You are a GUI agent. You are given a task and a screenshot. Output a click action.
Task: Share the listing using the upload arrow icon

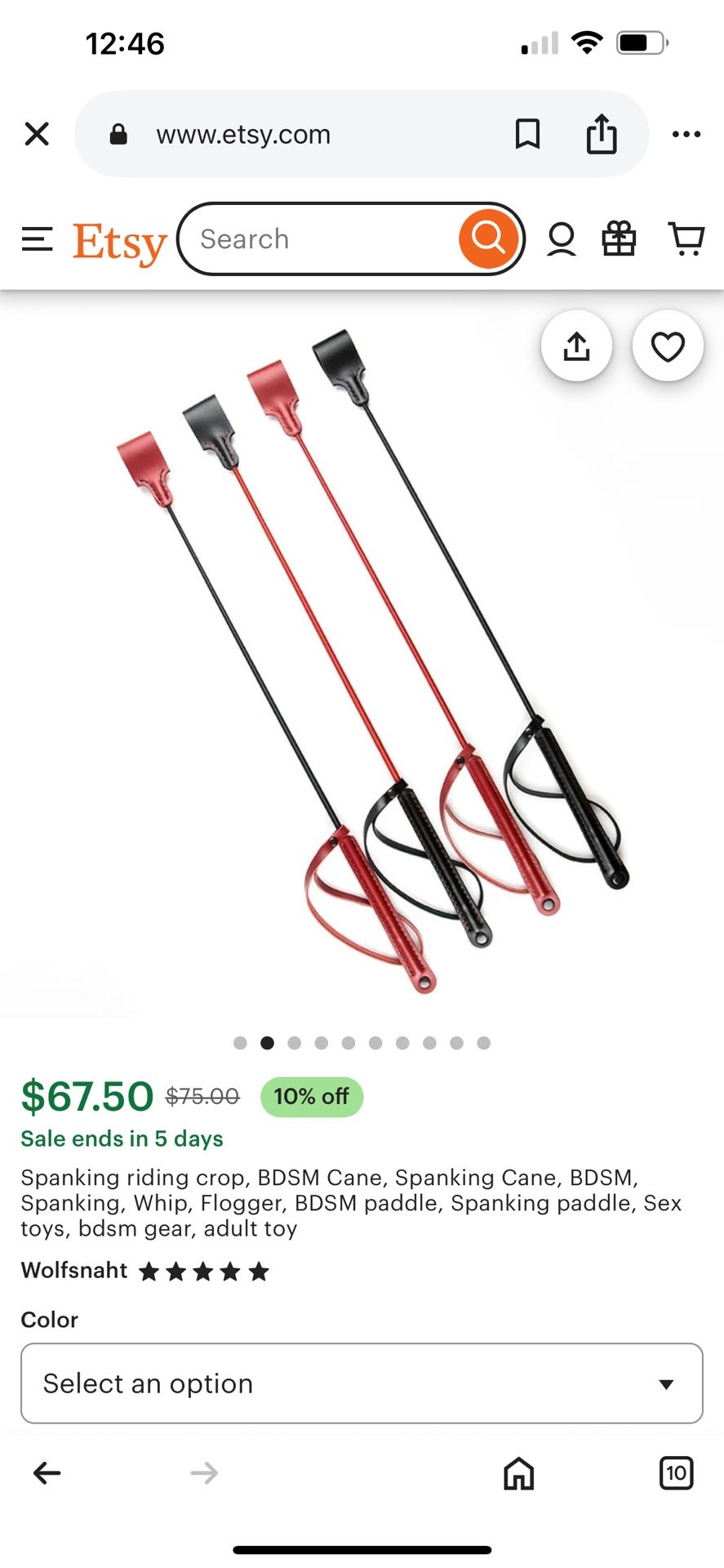(576, 345)
